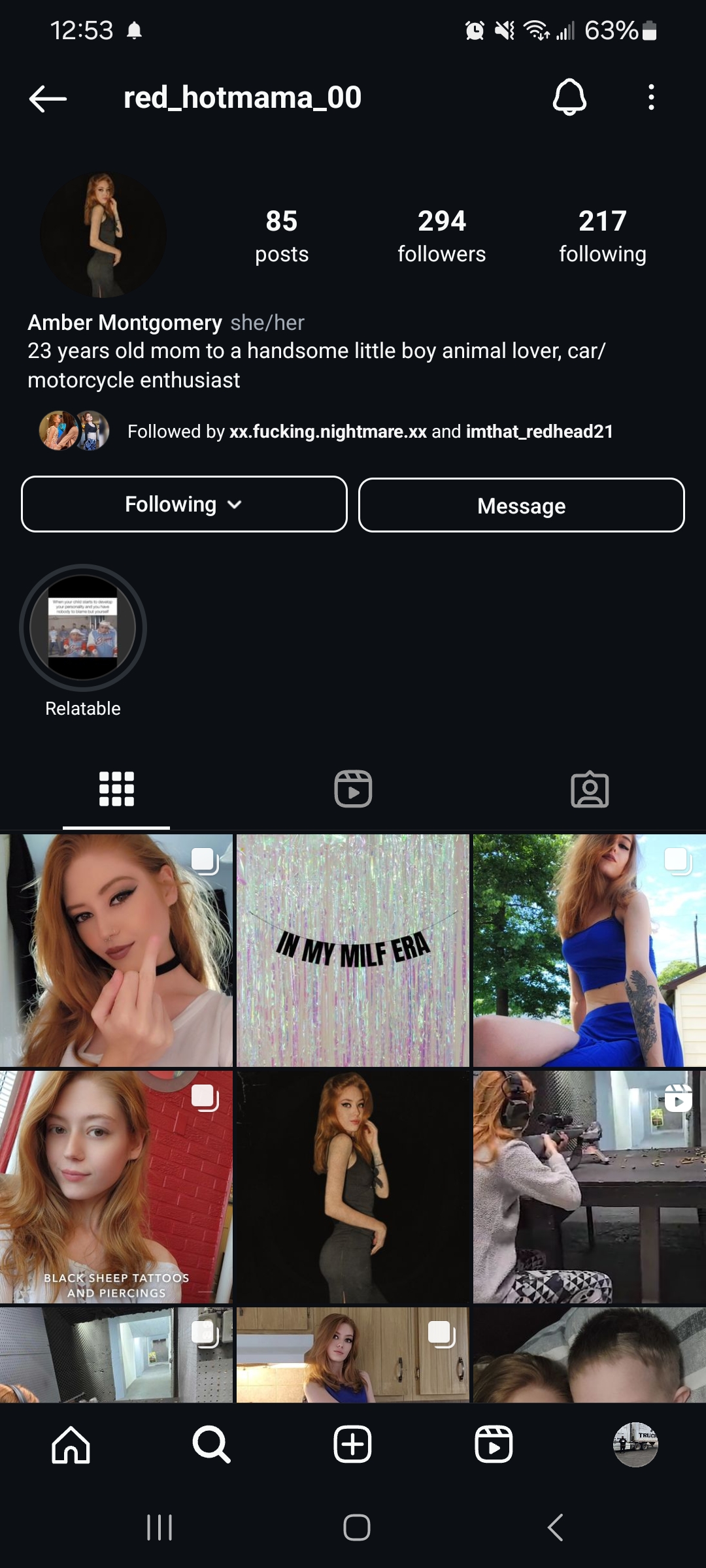Switch to the posts grid tab

point(116,789)
